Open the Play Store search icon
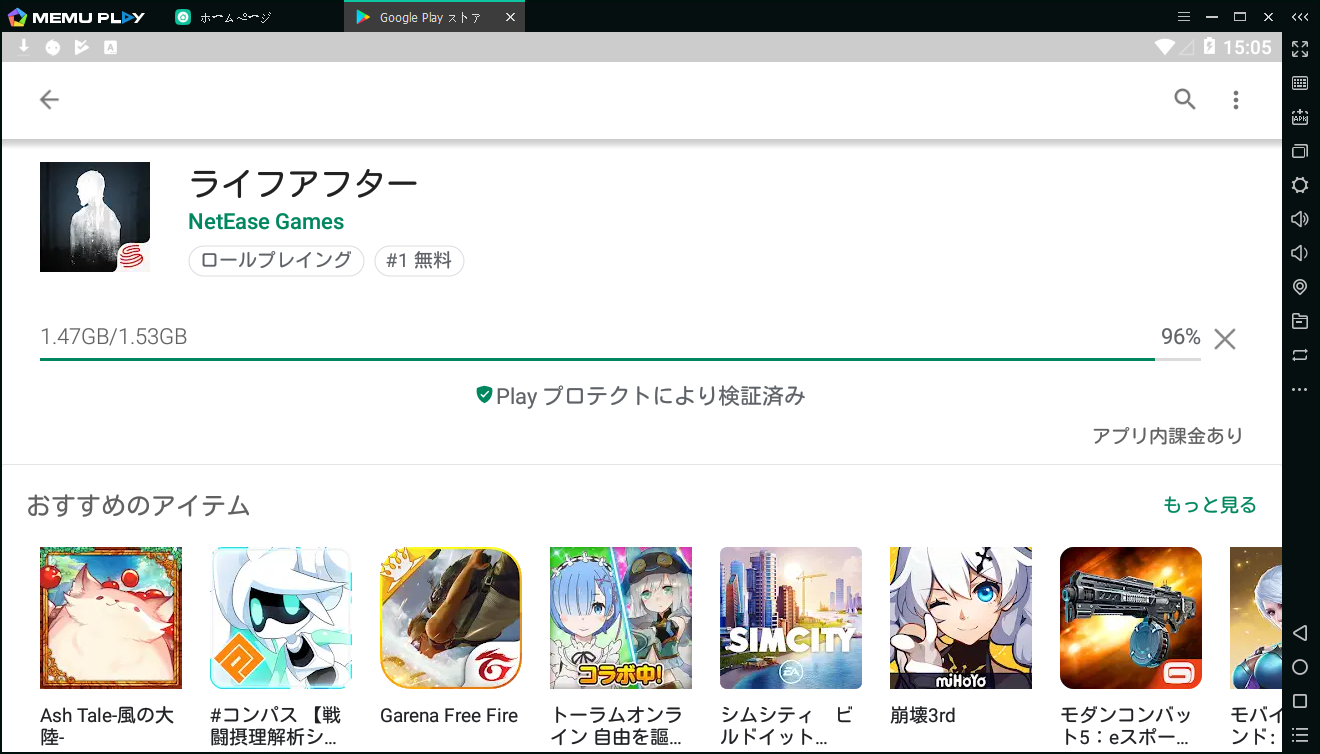 [x=1185, y=99]
